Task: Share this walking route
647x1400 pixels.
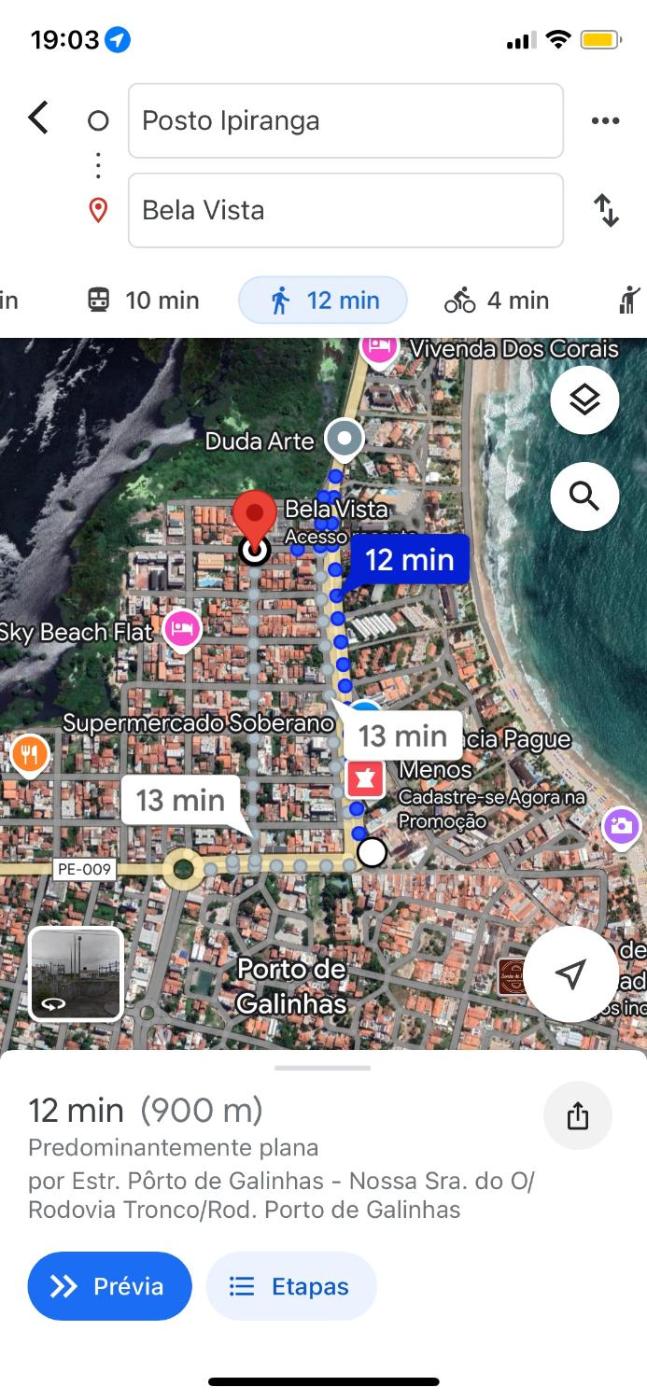Action: click(577, 1116)
